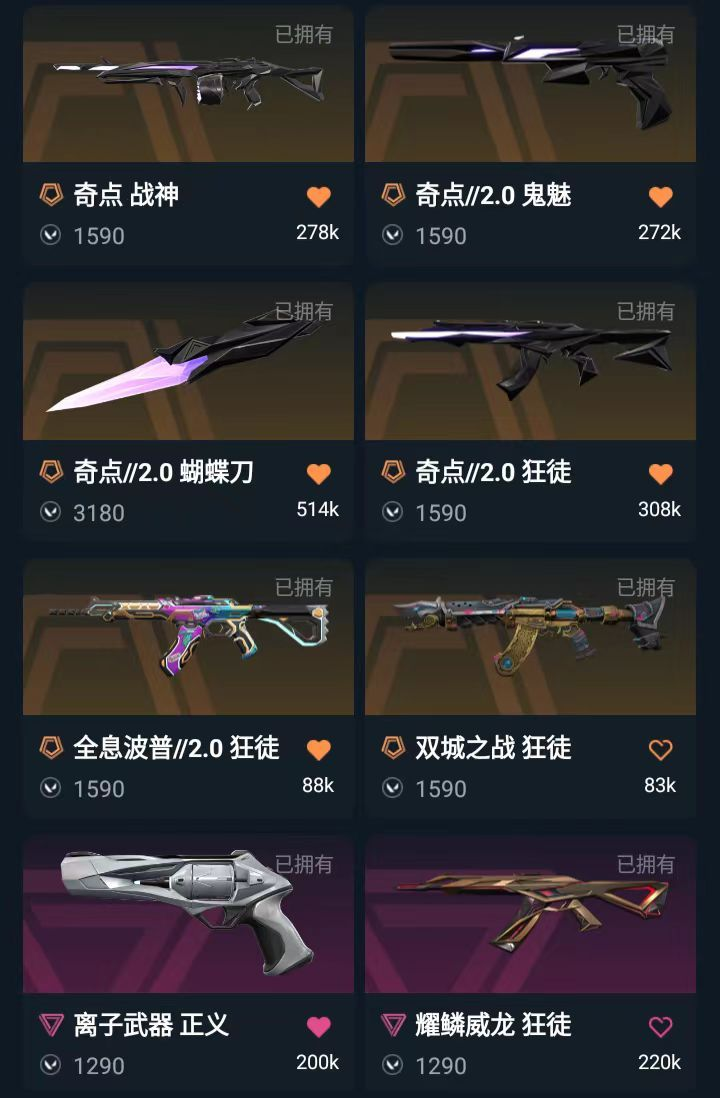The image size is (720, 1098).
Task: Unlike the 奇点//2.0 鬼魅 skin
Action: point(660,197)
